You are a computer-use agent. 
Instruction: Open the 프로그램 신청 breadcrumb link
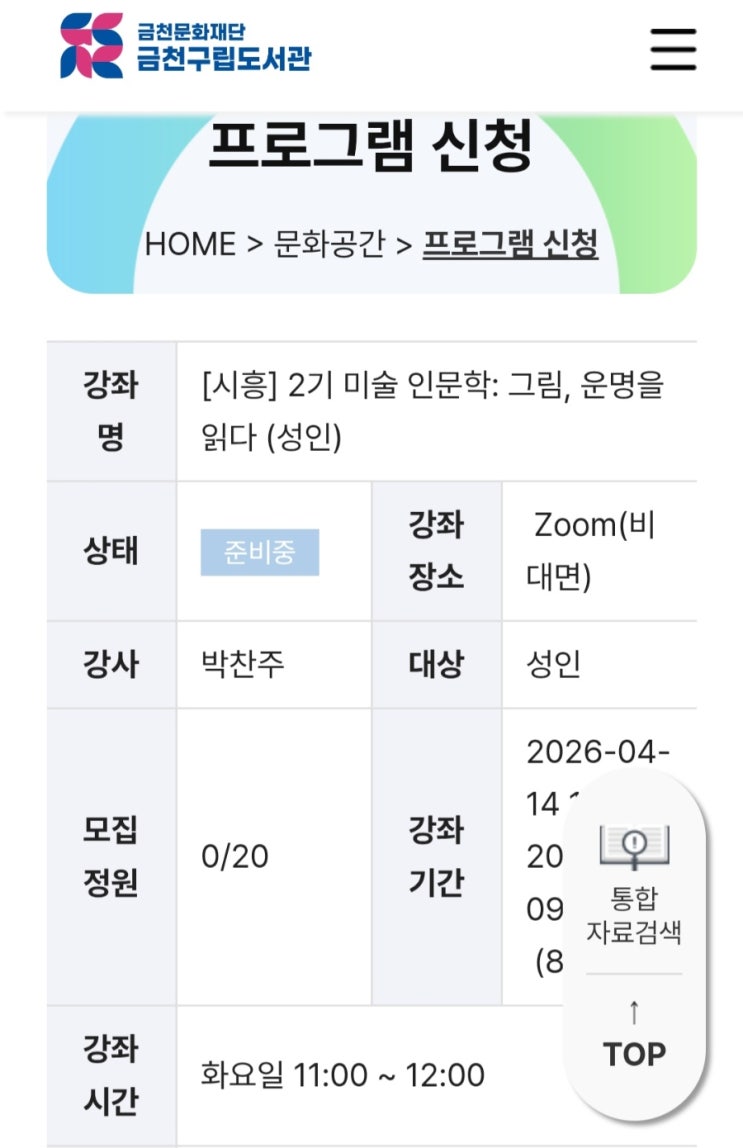[510, 244]
